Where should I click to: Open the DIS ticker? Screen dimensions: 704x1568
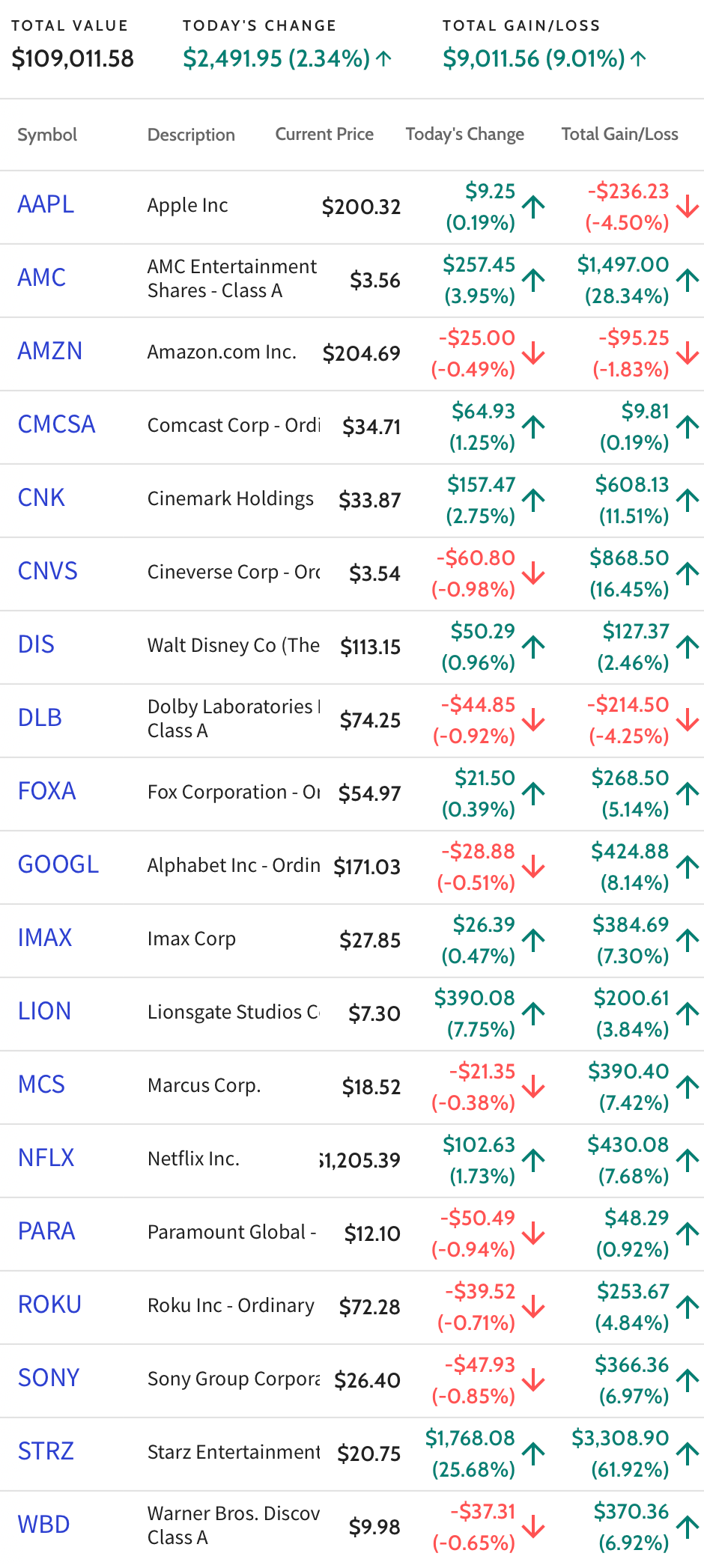pyautogui.click(x=36, y=644)
